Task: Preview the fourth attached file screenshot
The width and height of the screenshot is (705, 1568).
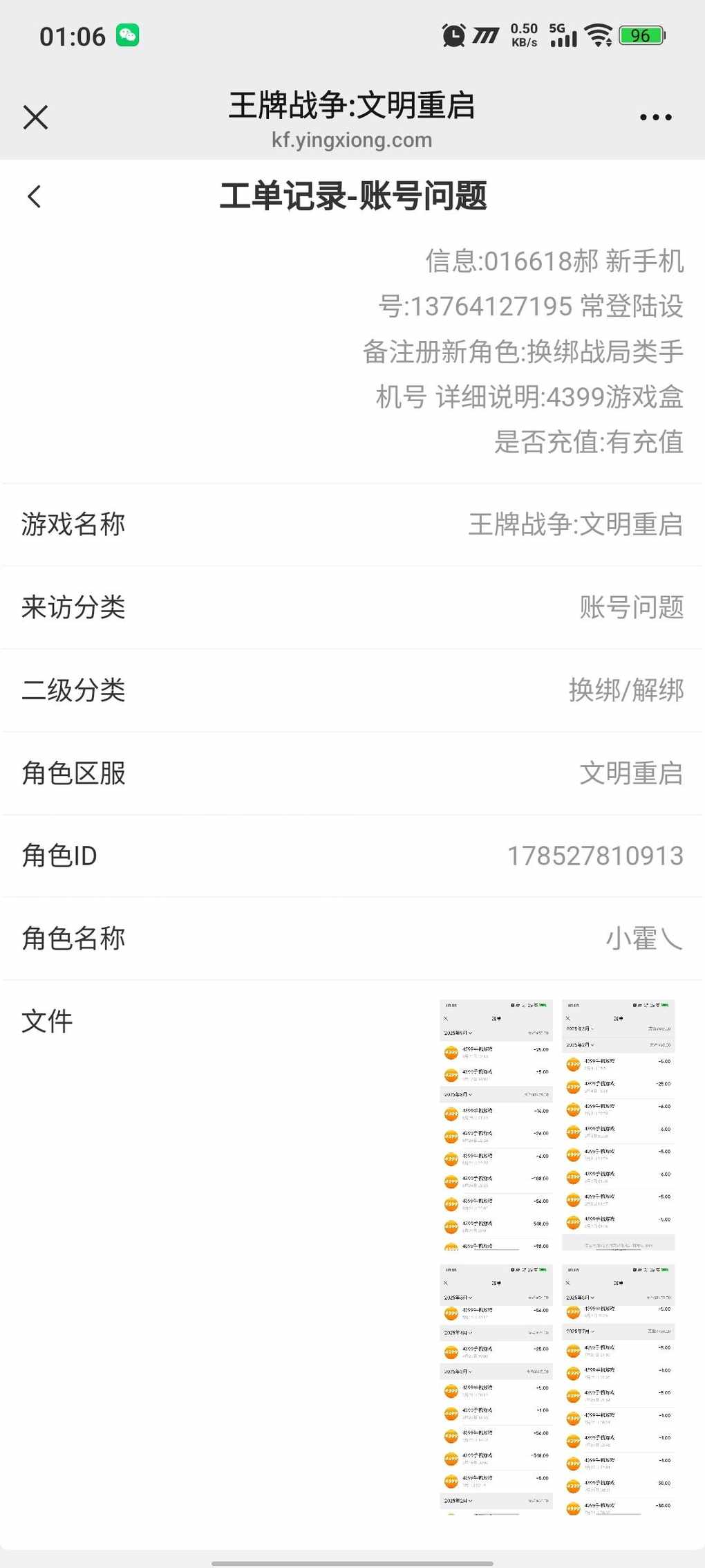Action: click(618, 1389)
